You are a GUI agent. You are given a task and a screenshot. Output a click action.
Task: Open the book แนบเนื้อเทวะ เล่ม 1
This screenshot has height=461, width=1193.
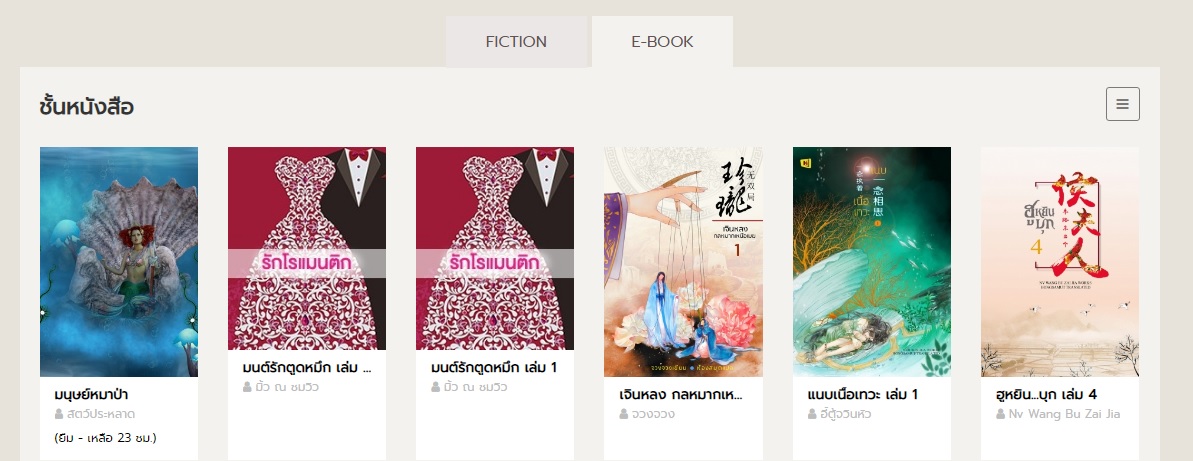coord(871,261)
